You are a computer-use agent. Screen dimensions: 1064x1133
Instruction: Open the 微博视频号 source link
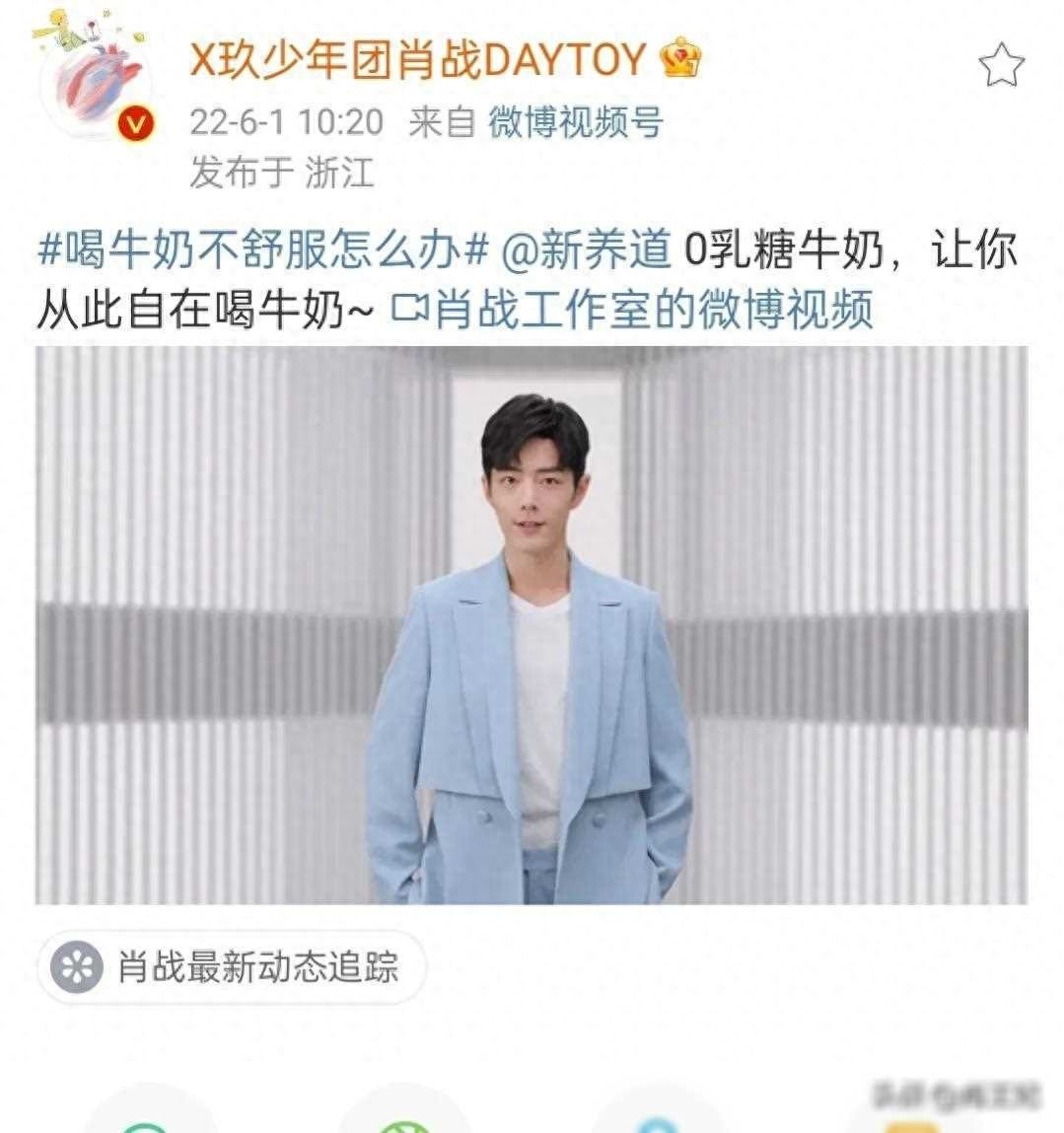click(x=575, y=122)
